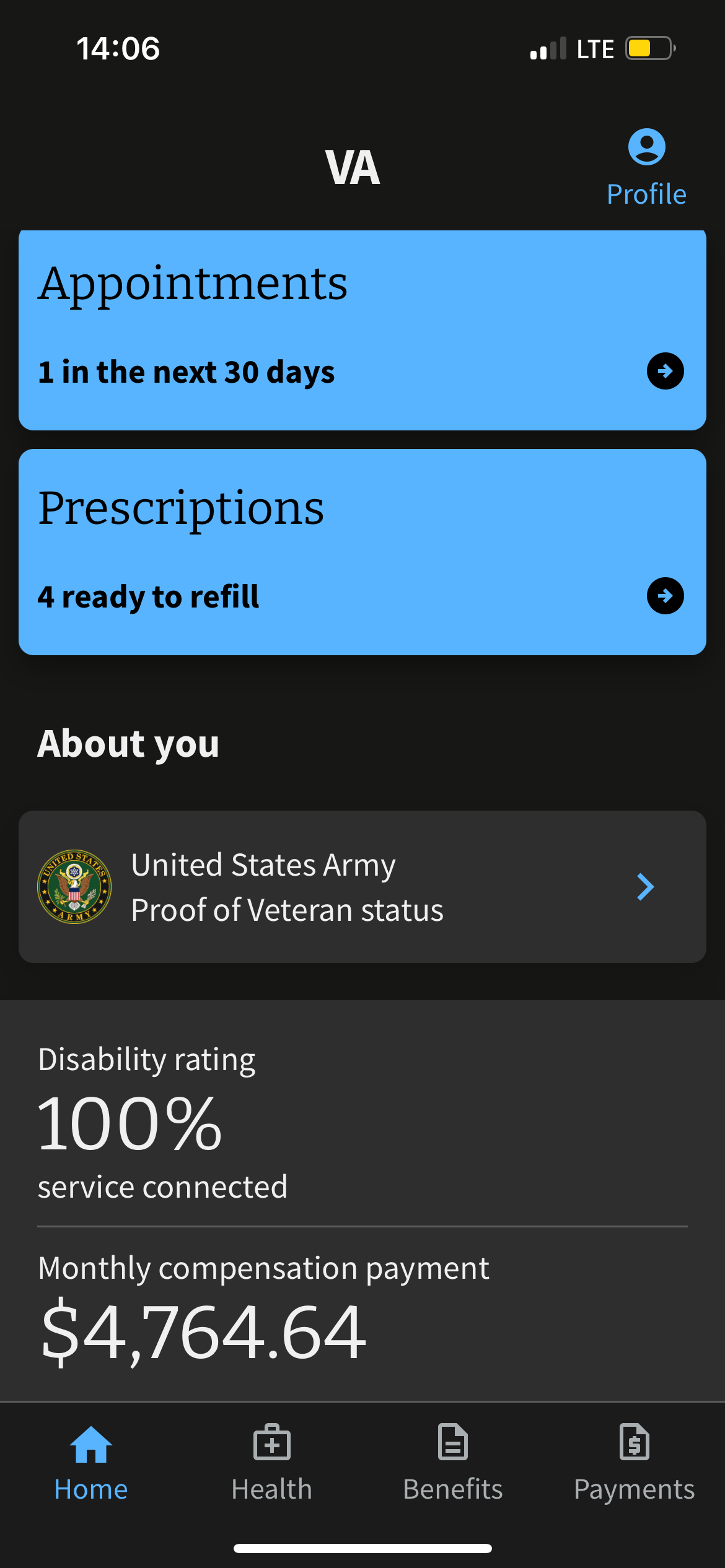Go to the Benefits tab

coord(453,1463)
